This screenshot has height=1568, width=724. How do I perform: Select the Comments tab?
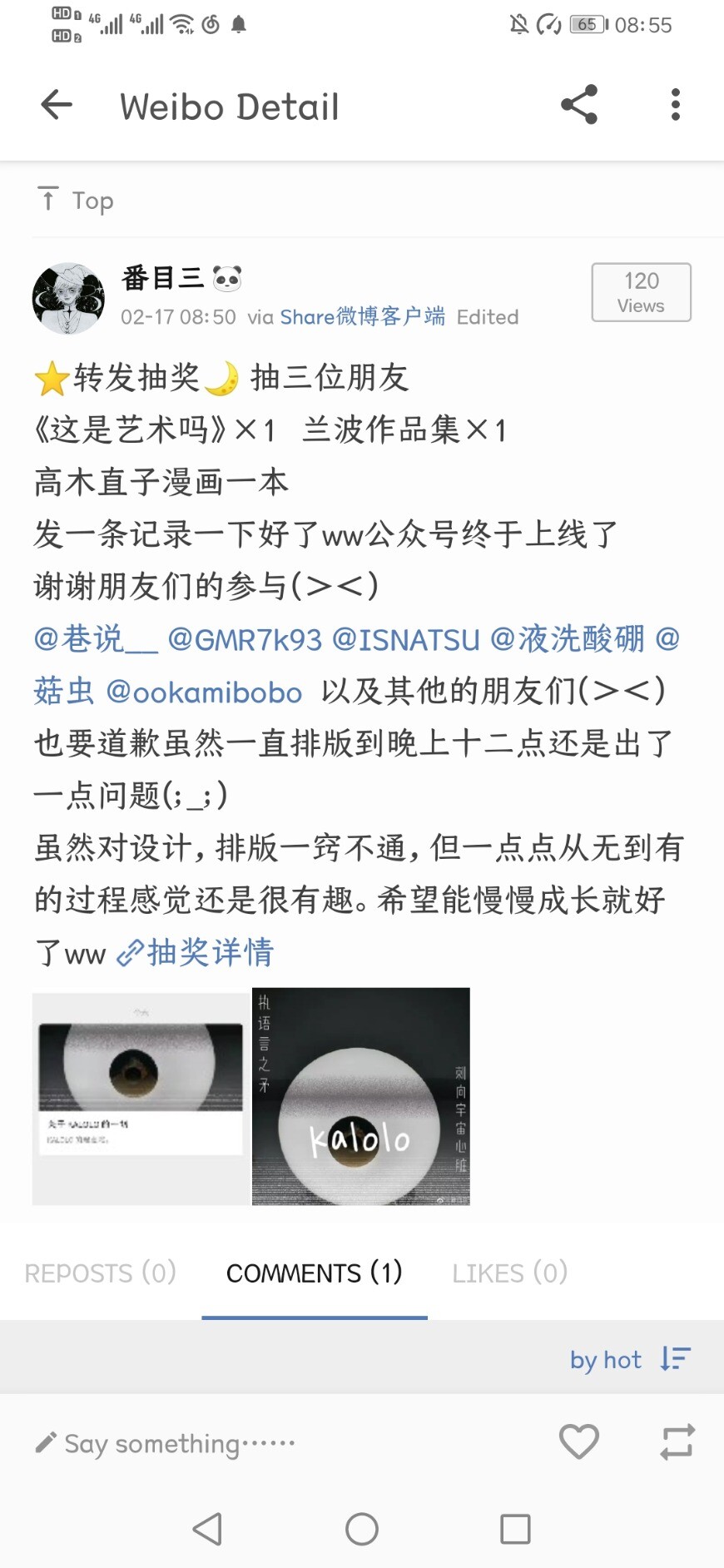[314, 1273]
